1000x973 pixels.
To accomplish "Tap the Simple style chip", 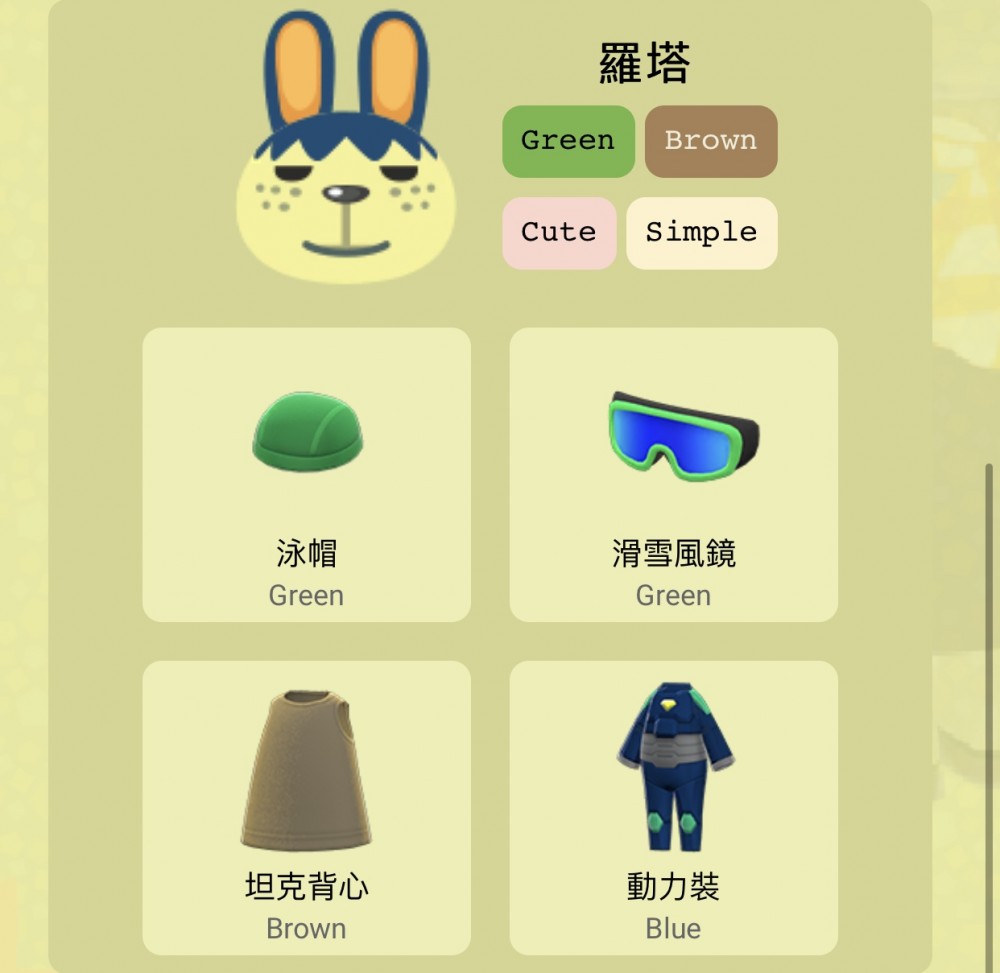I will pos(701,233).
